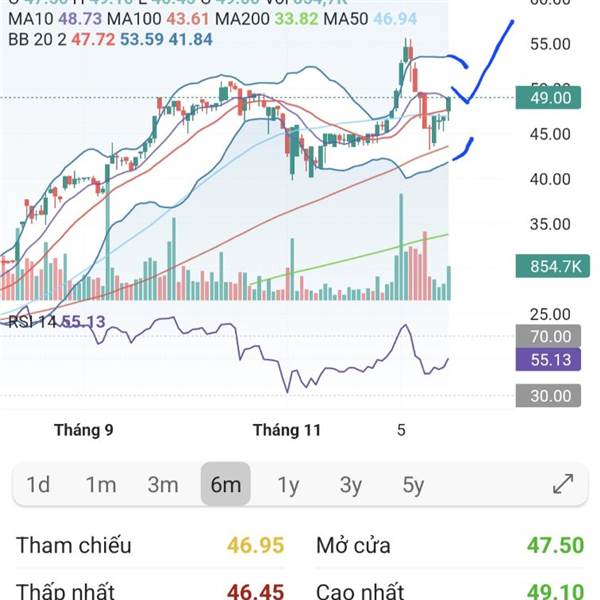
Task: Switch chart to 1m range
Action: click(x=101, y=485)
